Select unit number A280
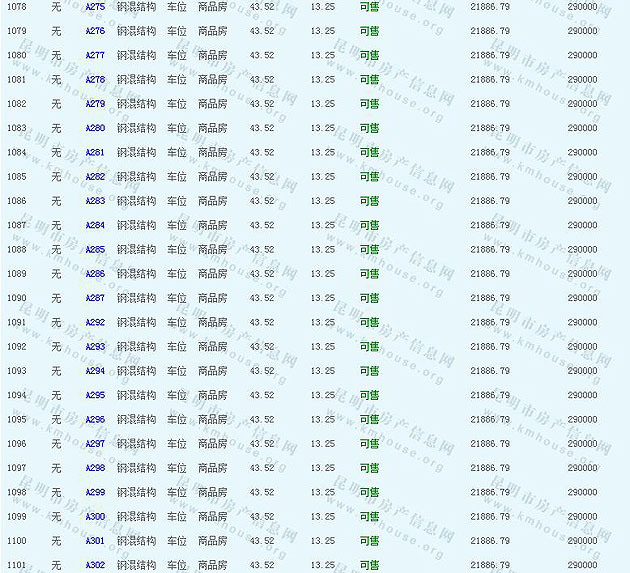Image resolution: width=630 pixels, height=573 pixels. pos(95,128)
